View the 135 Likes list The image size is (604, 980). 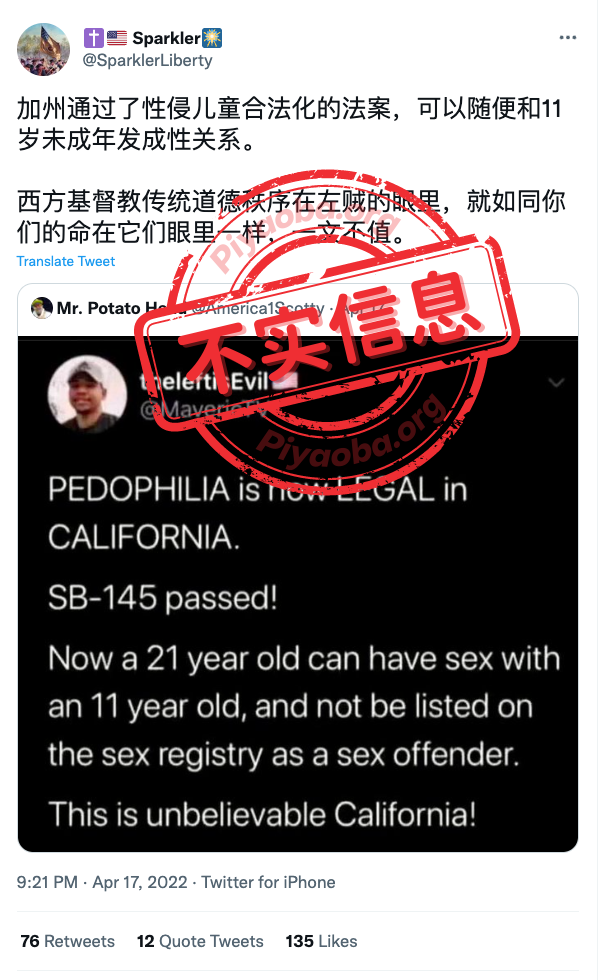(321, 941)
